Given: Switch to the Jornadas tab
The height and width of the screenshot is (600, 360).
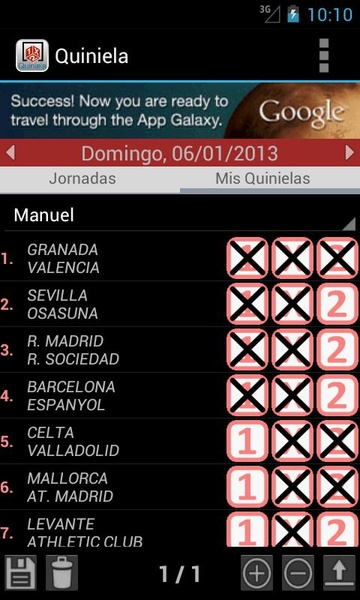Looking at the screenshot, I should [x=83, y=179].
